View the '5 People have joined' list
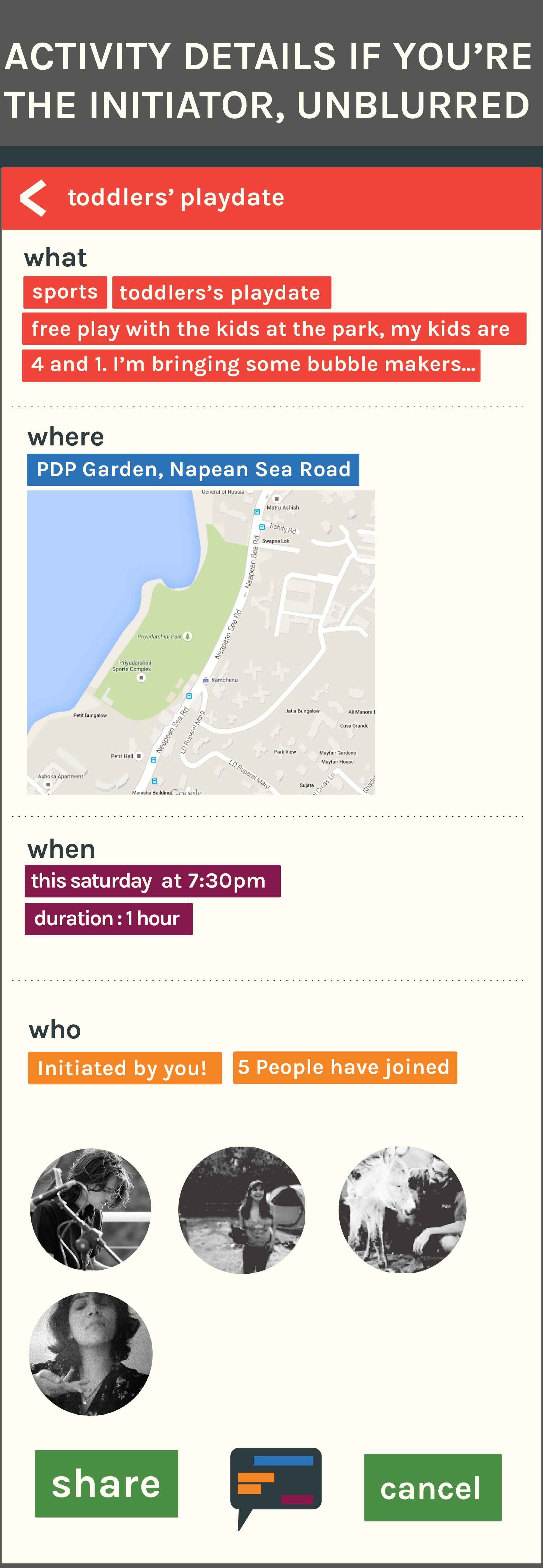The width and height of the screenshot is (543, 1568). [x=345, y=1067]
